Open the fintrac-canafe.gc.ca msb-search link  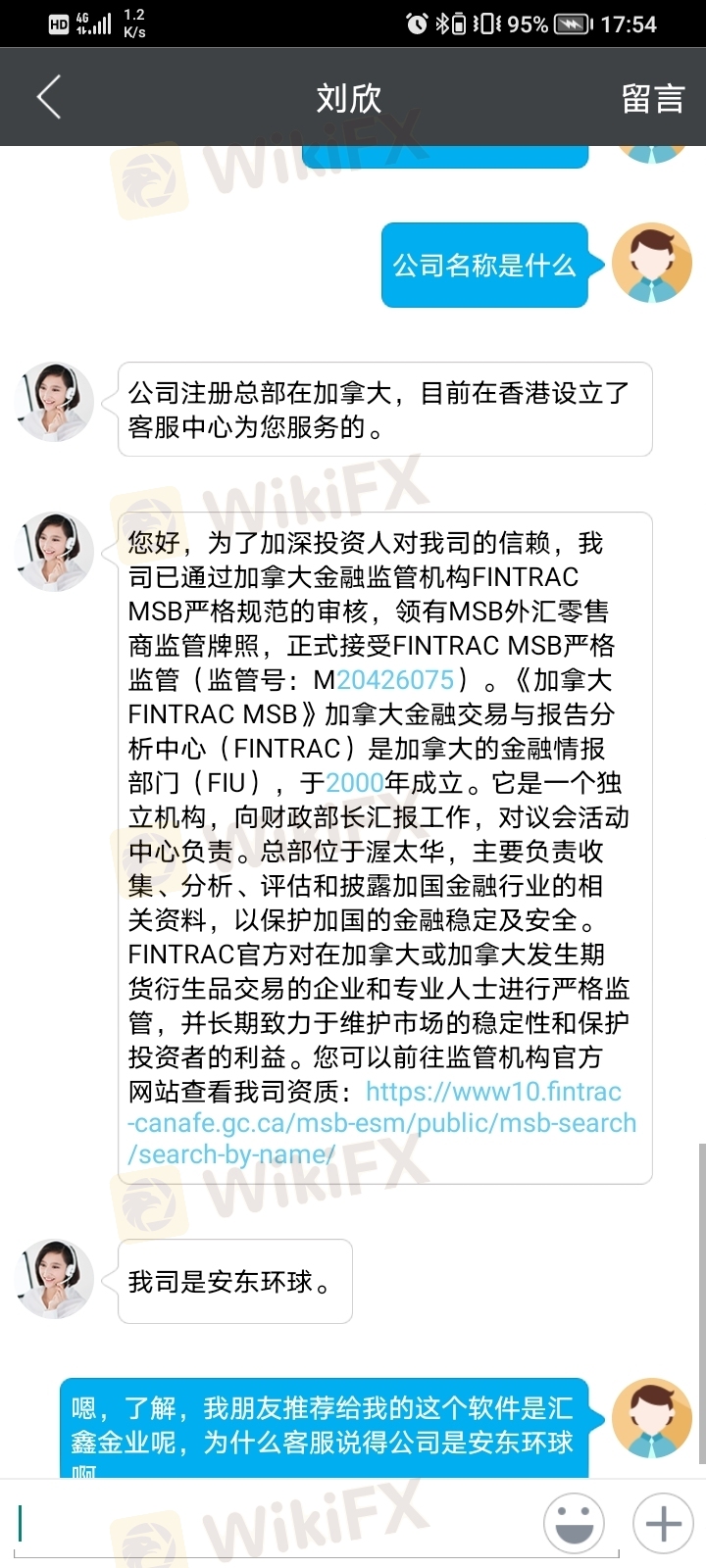[x=382, y=1123]
